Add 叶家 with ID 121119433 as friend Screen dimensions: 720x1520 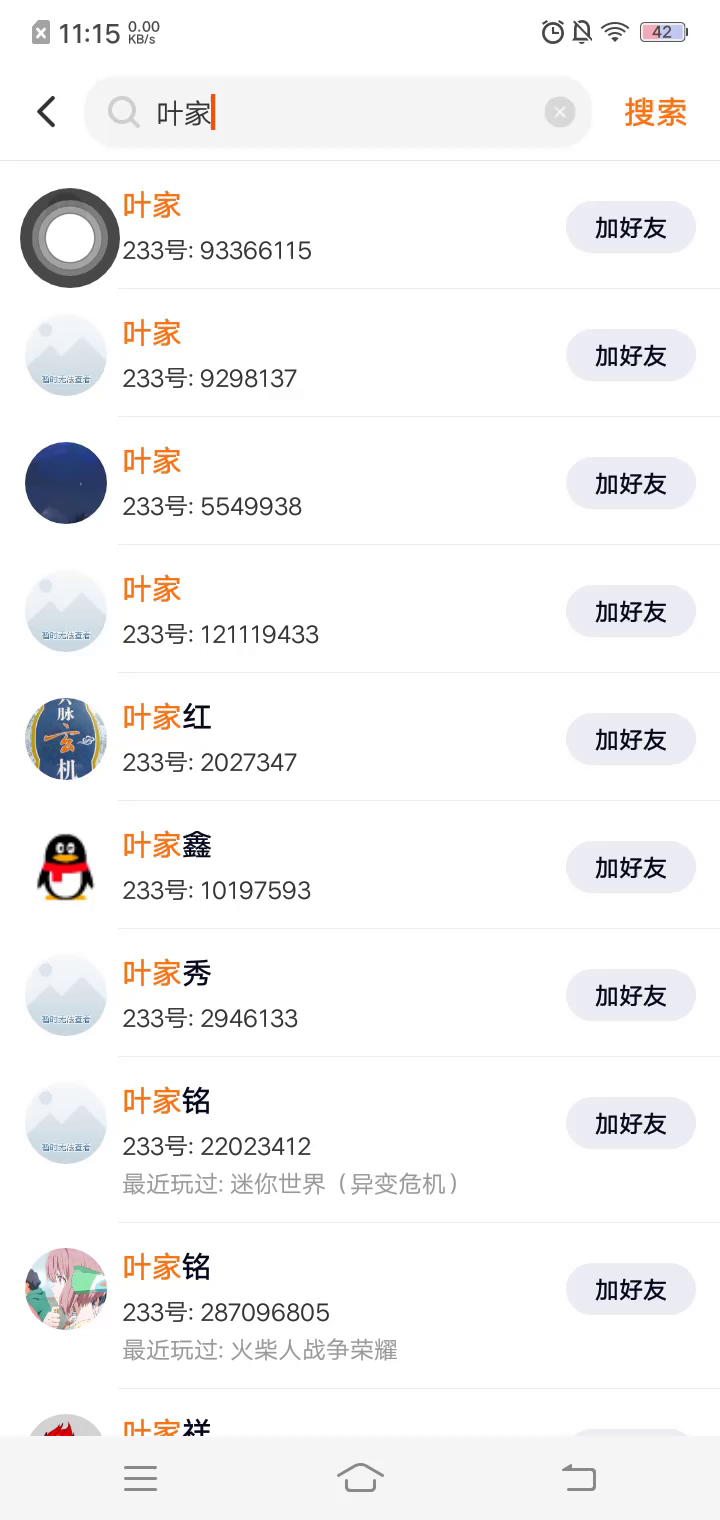[630, 612]
